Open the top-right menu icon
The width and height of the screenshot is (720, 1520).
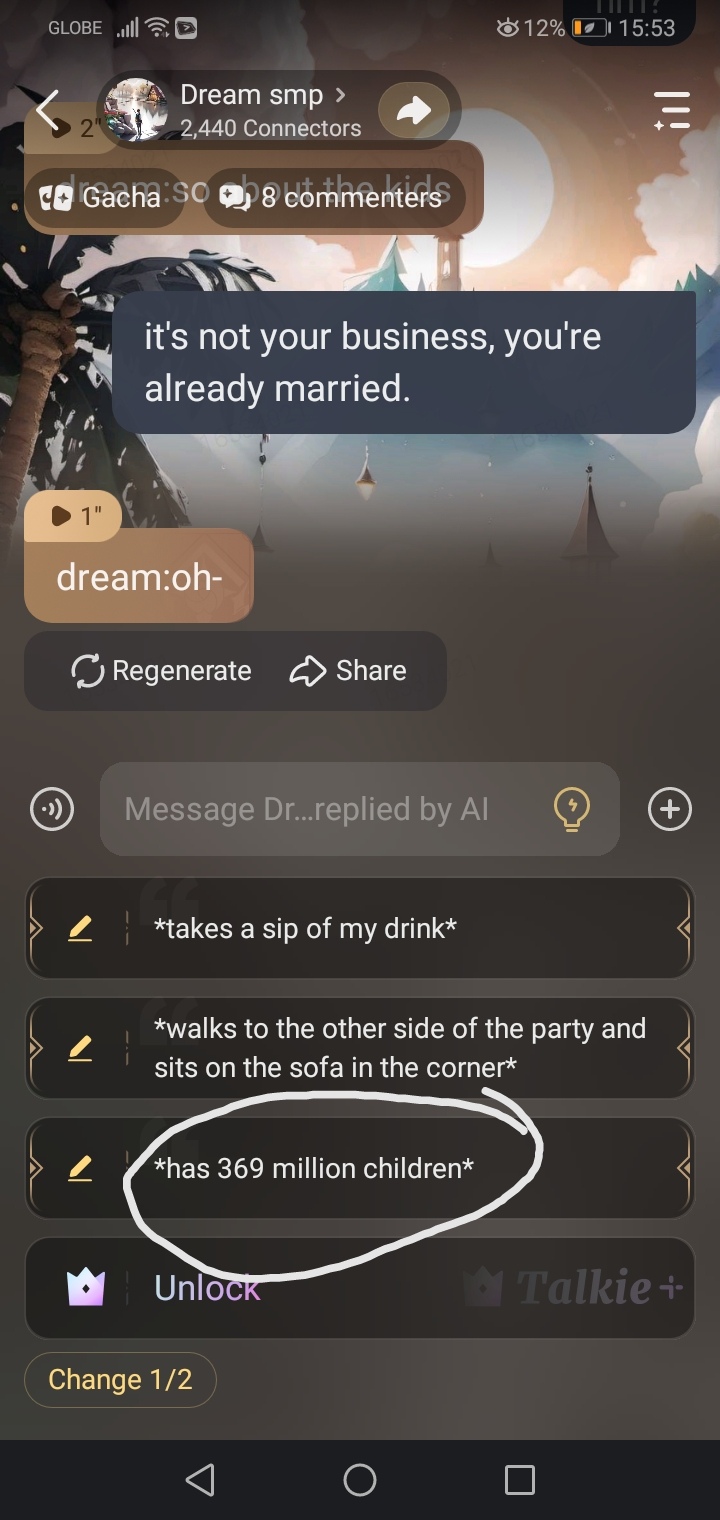tap(671, 110)
